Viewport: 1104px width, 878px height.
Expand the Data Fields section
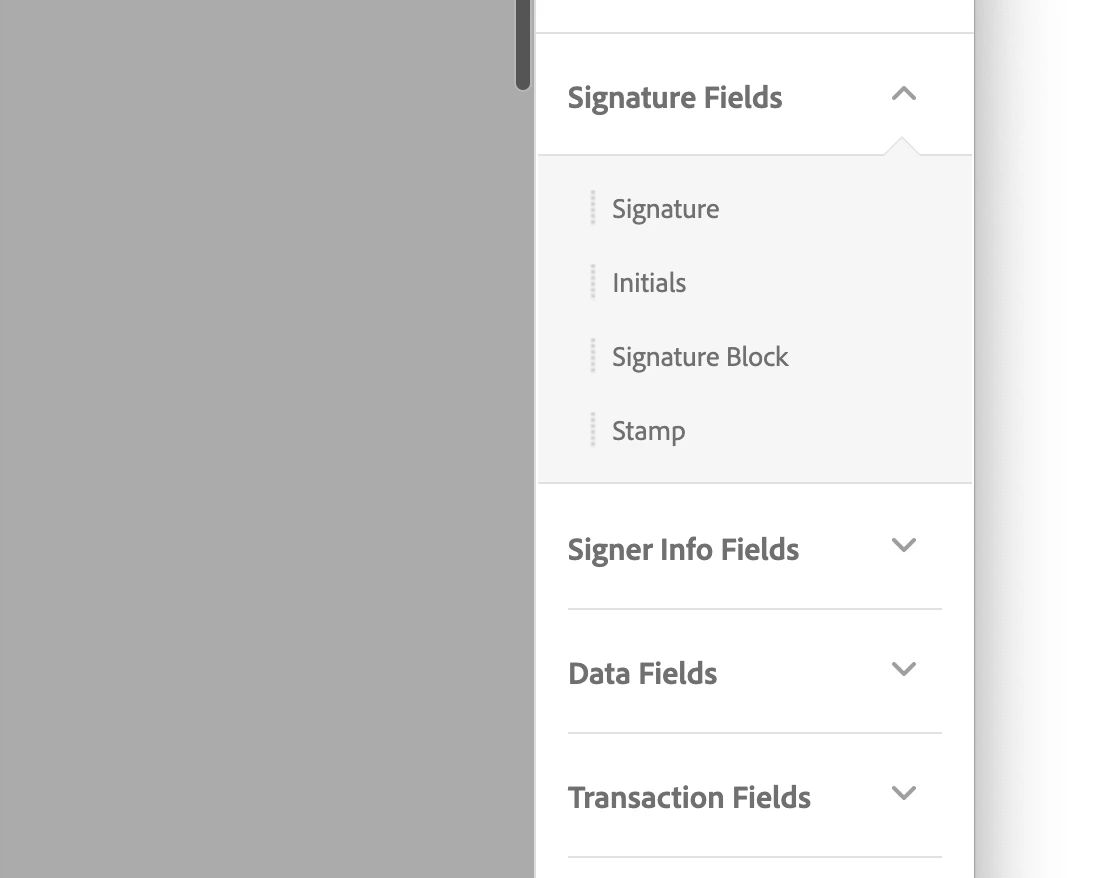point(903,671)
